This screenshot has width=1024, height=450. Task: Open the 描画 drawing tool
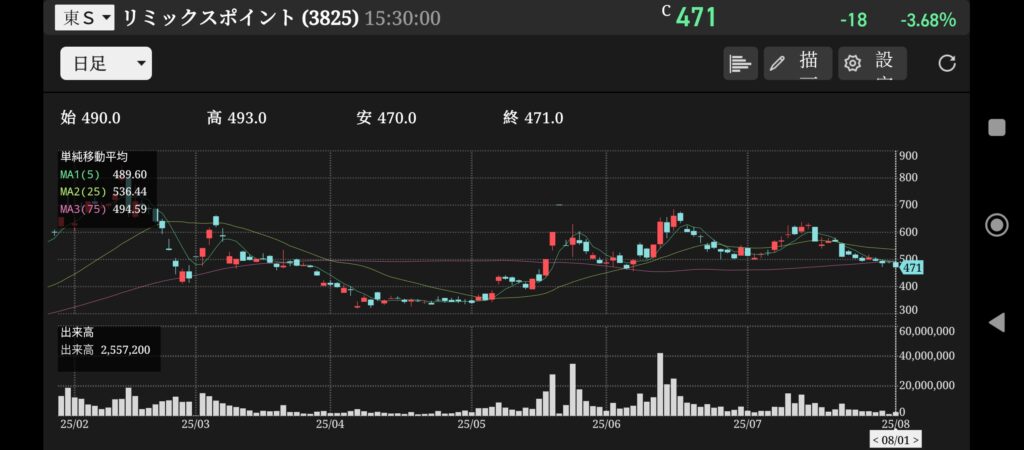pos(798,64)
